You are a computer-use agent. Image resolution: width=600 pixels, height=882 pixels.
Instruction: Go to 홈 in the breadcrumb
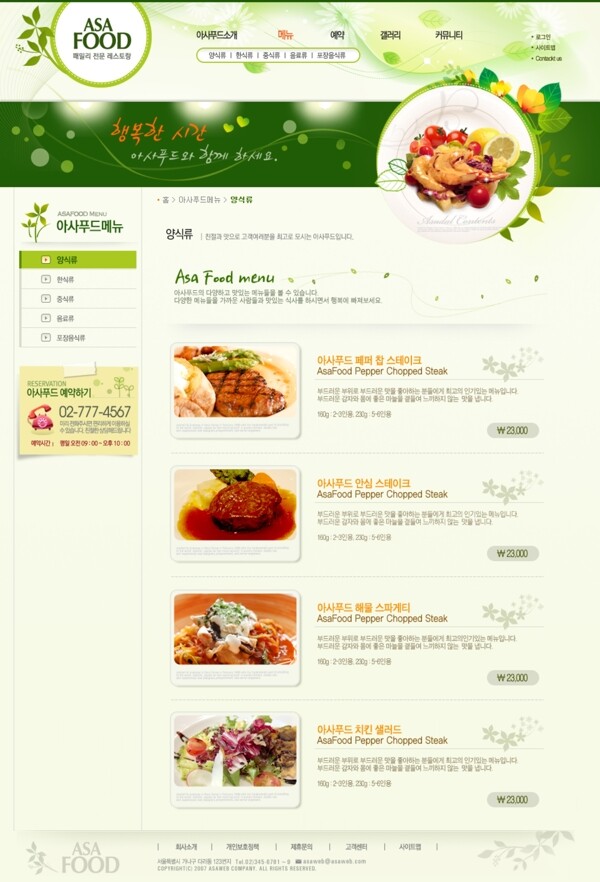pos(165,200)
